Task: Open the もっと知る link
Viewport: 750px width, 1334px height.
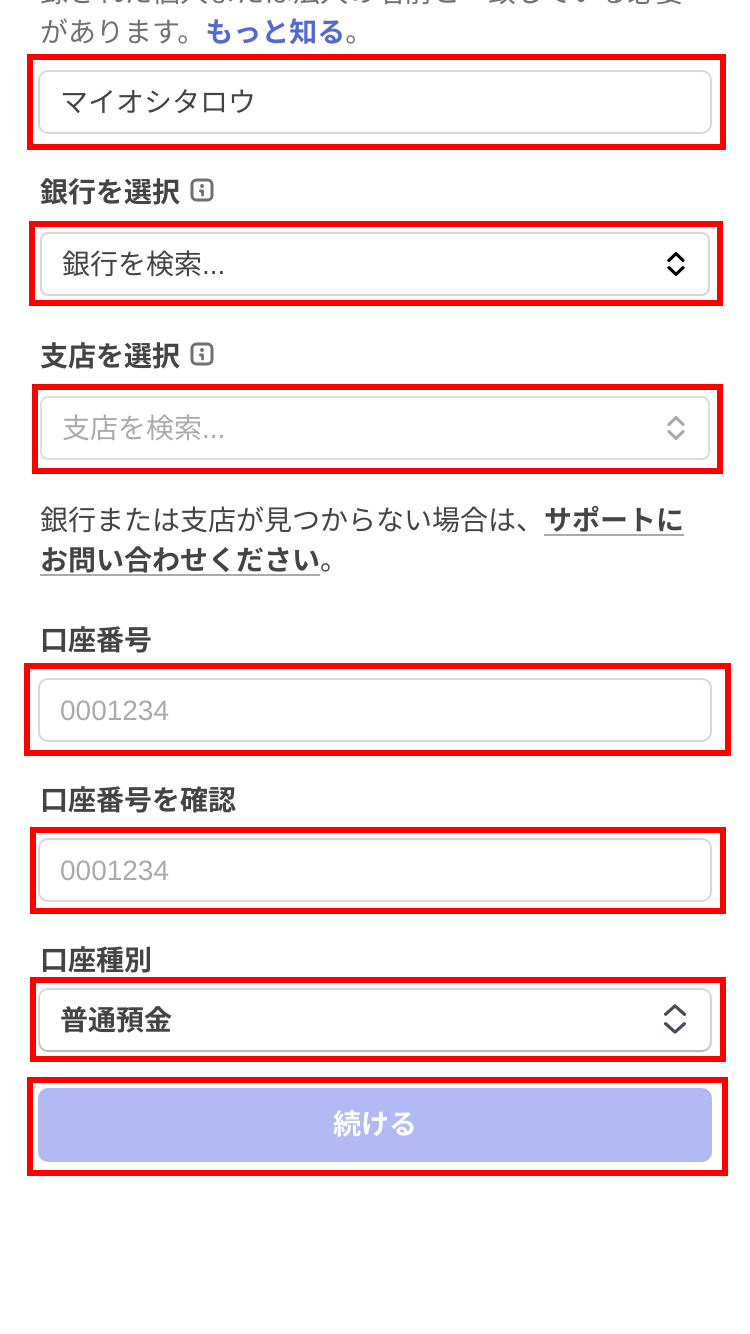Action: pos(275,33)
